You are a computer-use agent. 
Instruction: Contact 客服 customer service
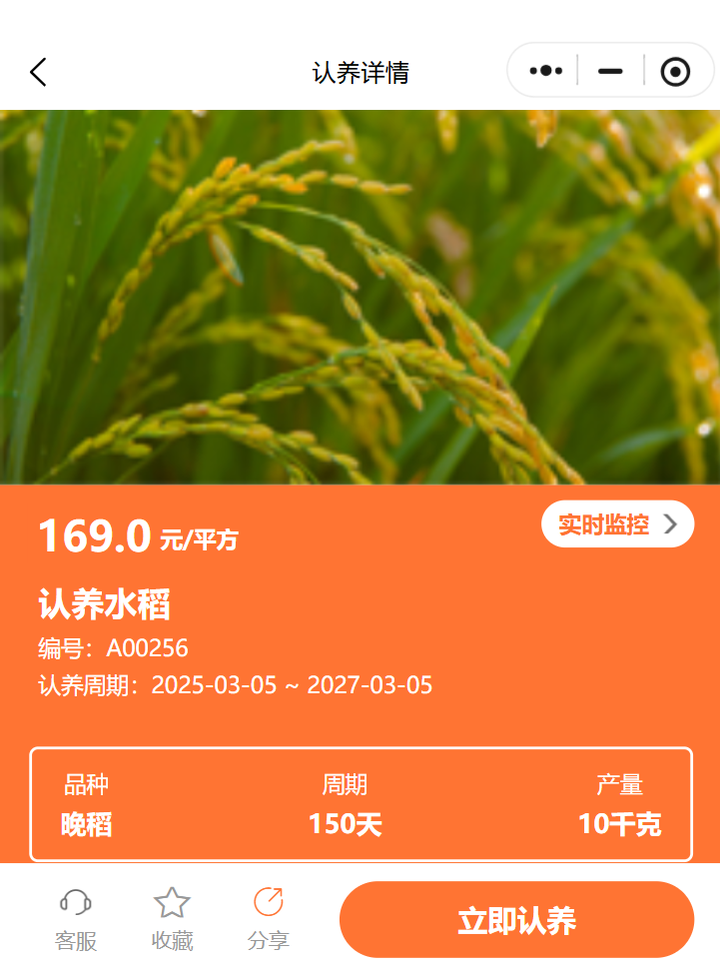tap(76, 919)
